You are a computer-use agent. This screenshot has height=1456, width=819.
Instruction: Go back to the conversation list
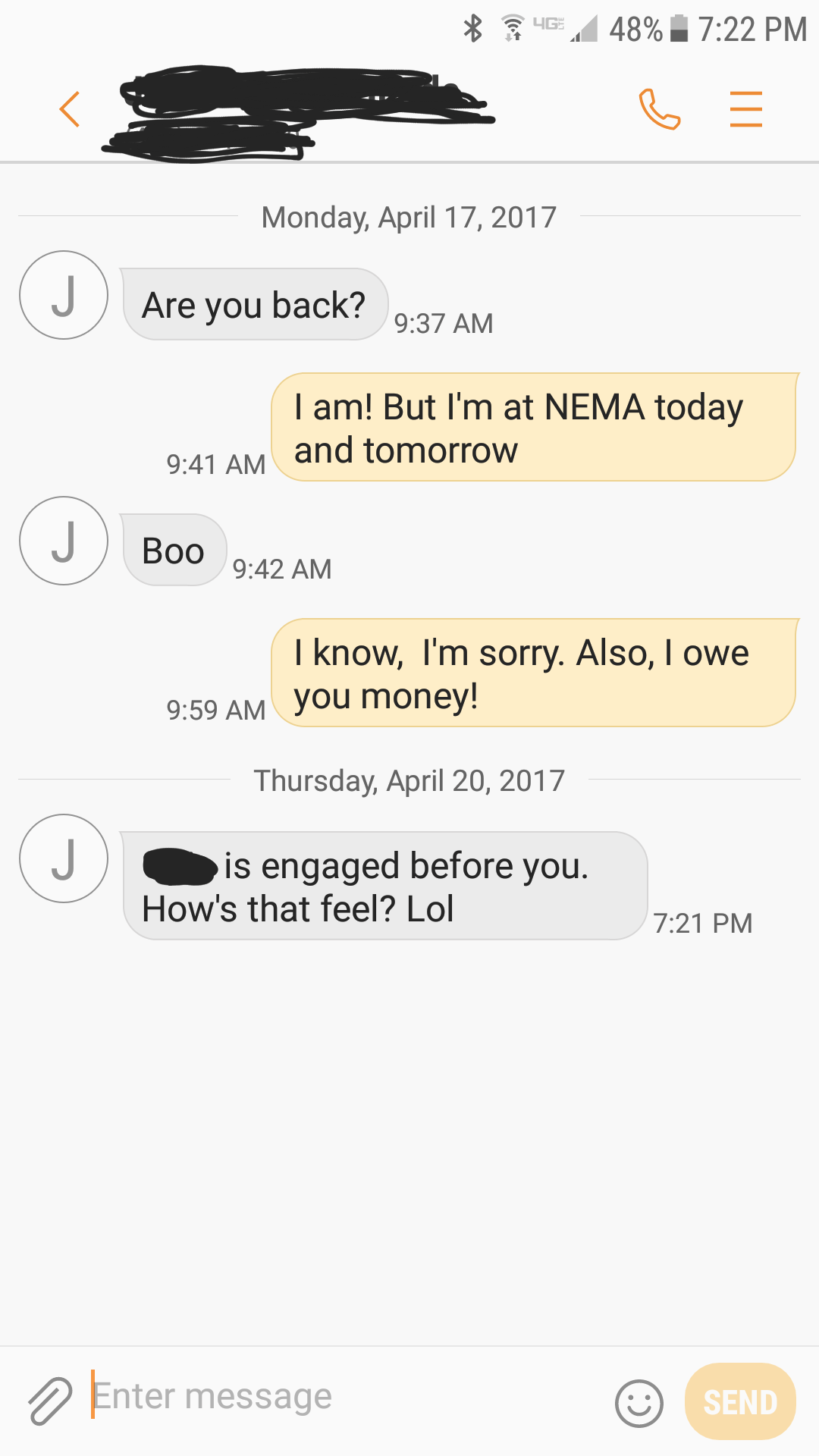click(70, 109)
